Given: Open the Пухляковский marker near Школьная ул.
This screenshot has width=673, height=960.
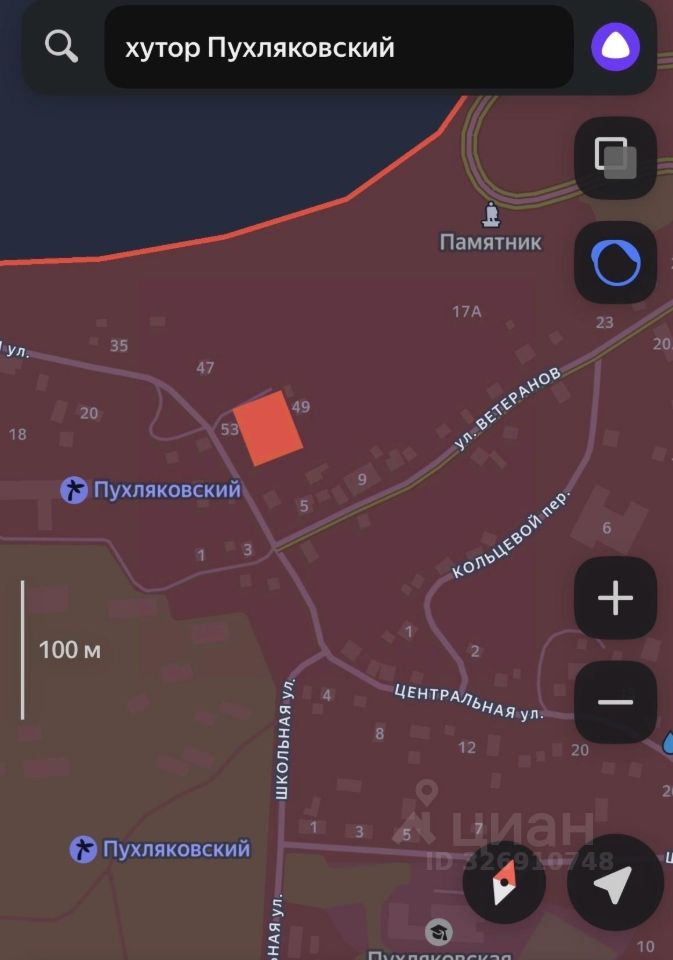Looking at the screenshot, I should pyautogui.click(x=83, y=850).
